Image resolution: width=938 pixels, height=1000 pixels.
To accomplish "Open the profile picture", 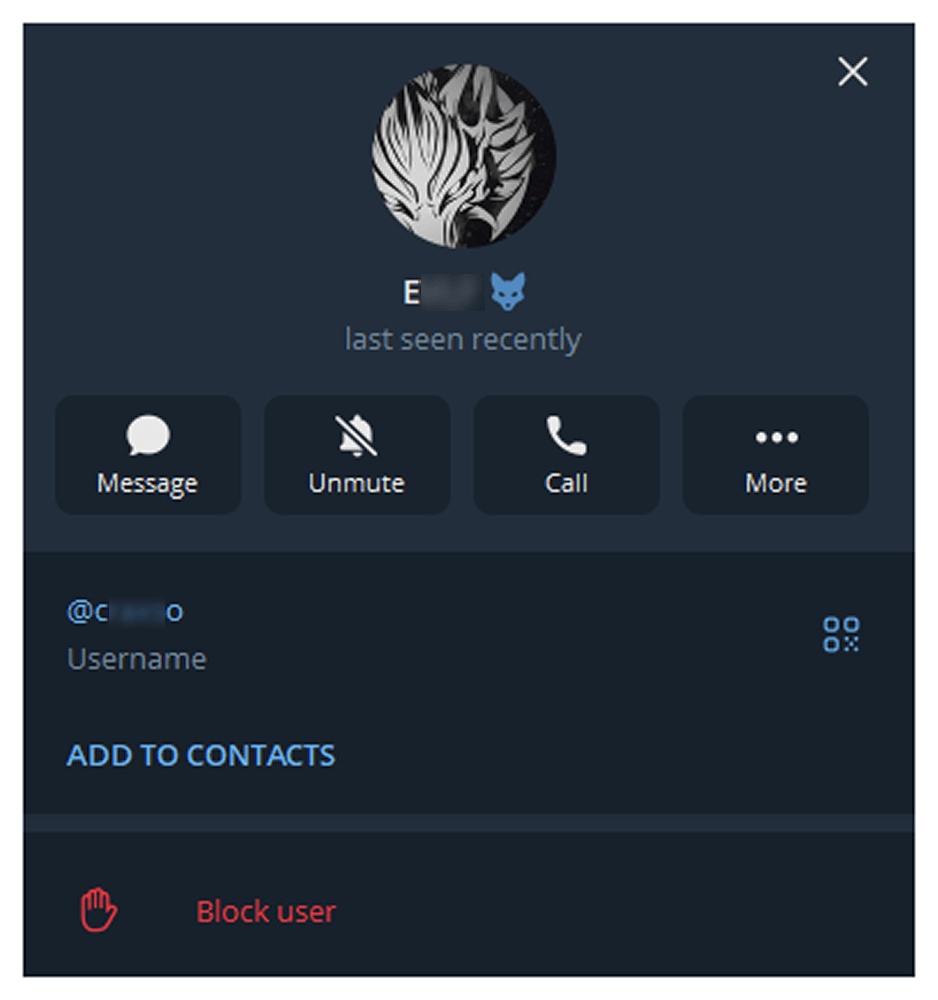I will pos(463,156).
